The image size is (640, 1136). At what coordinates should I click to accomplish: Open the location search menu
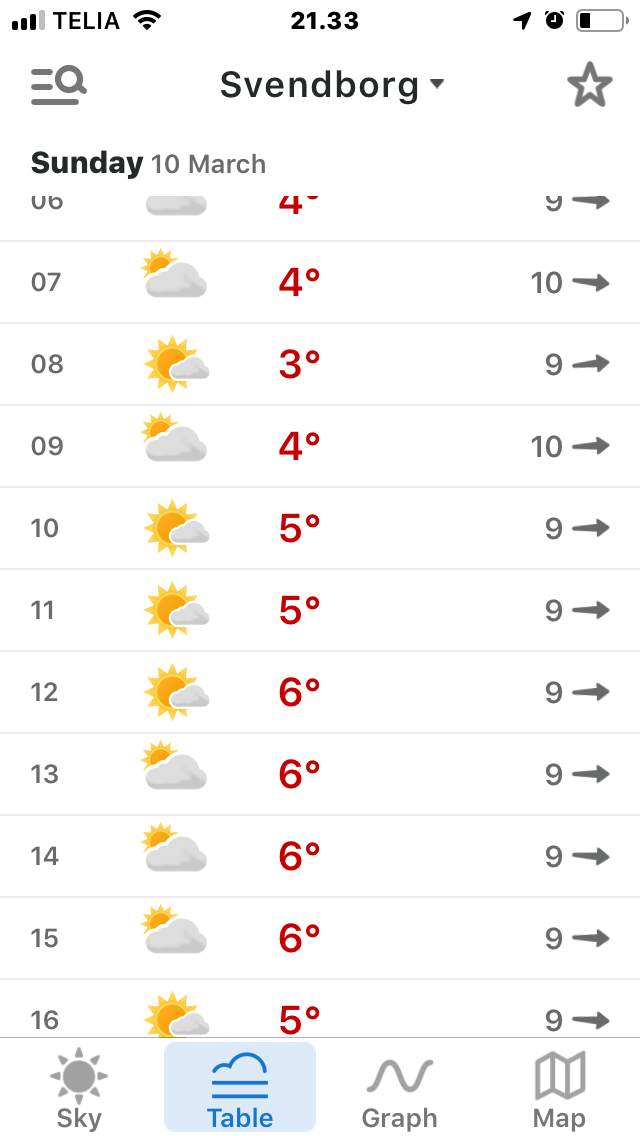pos(58,86)
